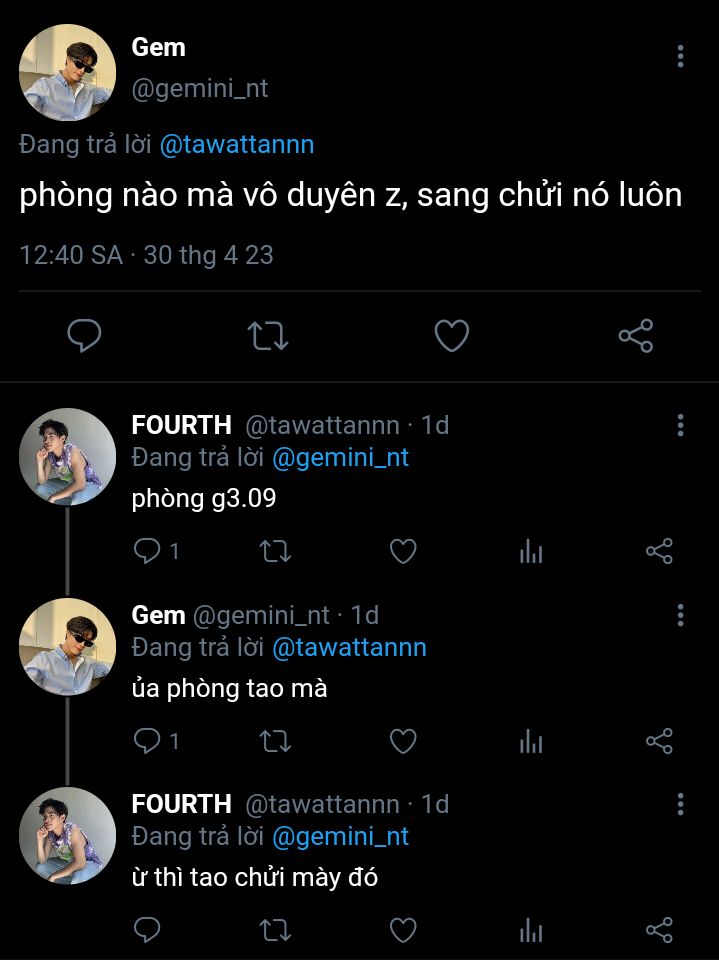Share the "ủa phòng tao mà" reply

pyautogui.click(x=659, y=741)
